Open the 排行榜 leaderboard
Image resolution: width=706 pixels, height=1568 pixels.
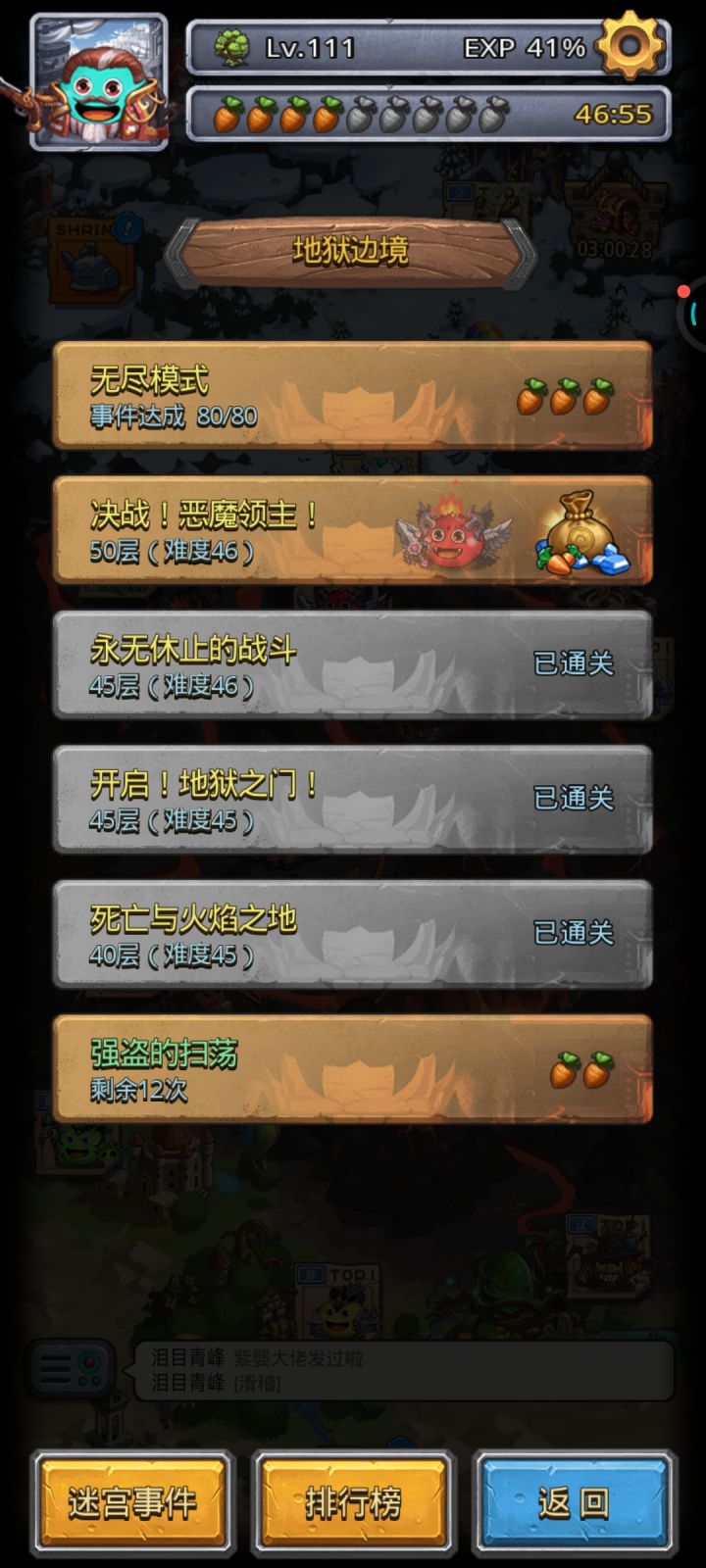point(353,1502)
